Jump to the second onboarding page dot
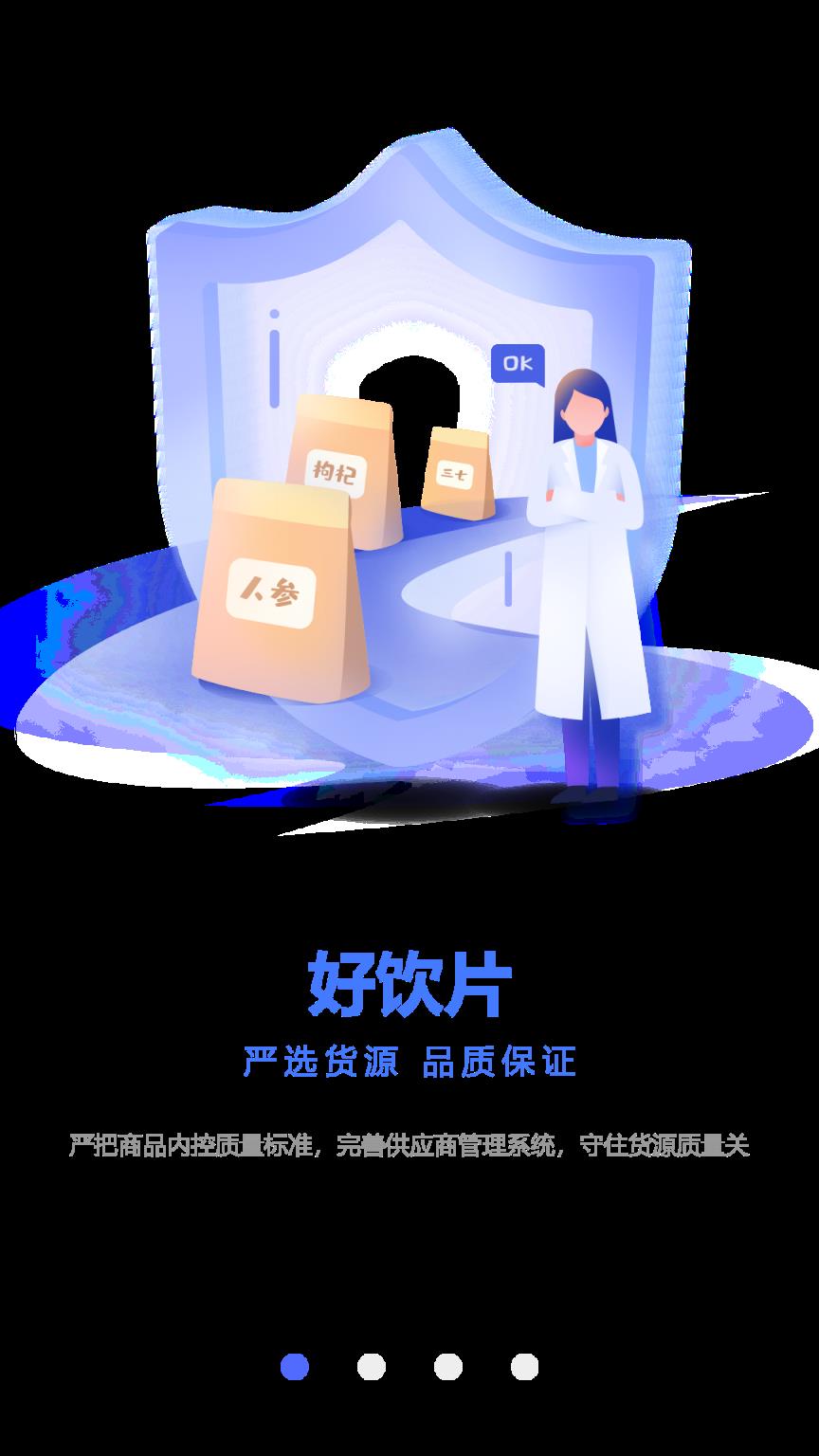This screenshot has height=1456, width=819. [372, 1367]
